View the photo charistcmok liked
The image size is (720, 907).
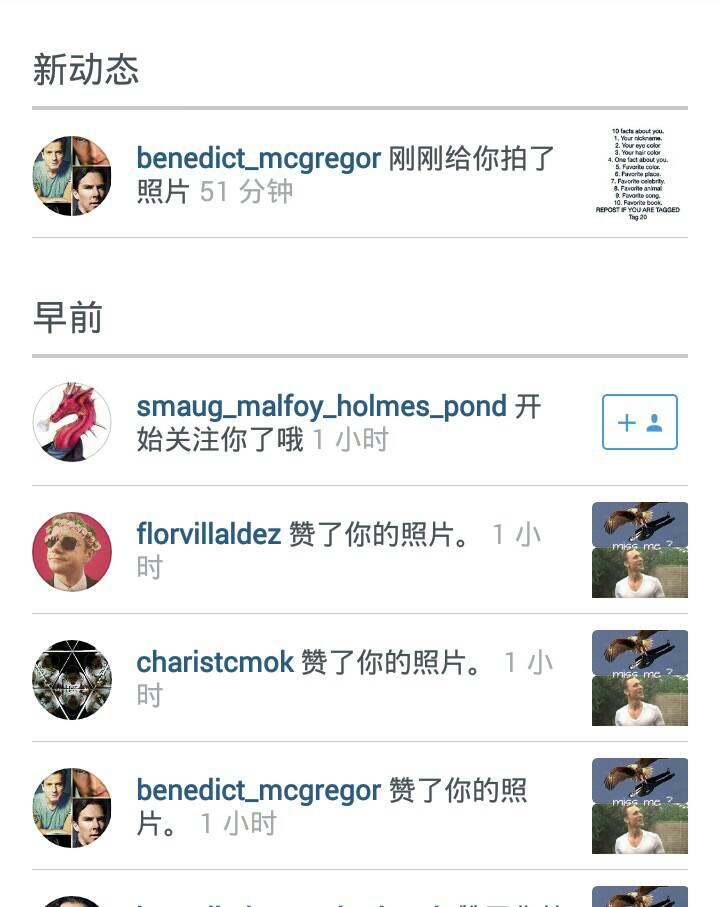tap(639, 678)
